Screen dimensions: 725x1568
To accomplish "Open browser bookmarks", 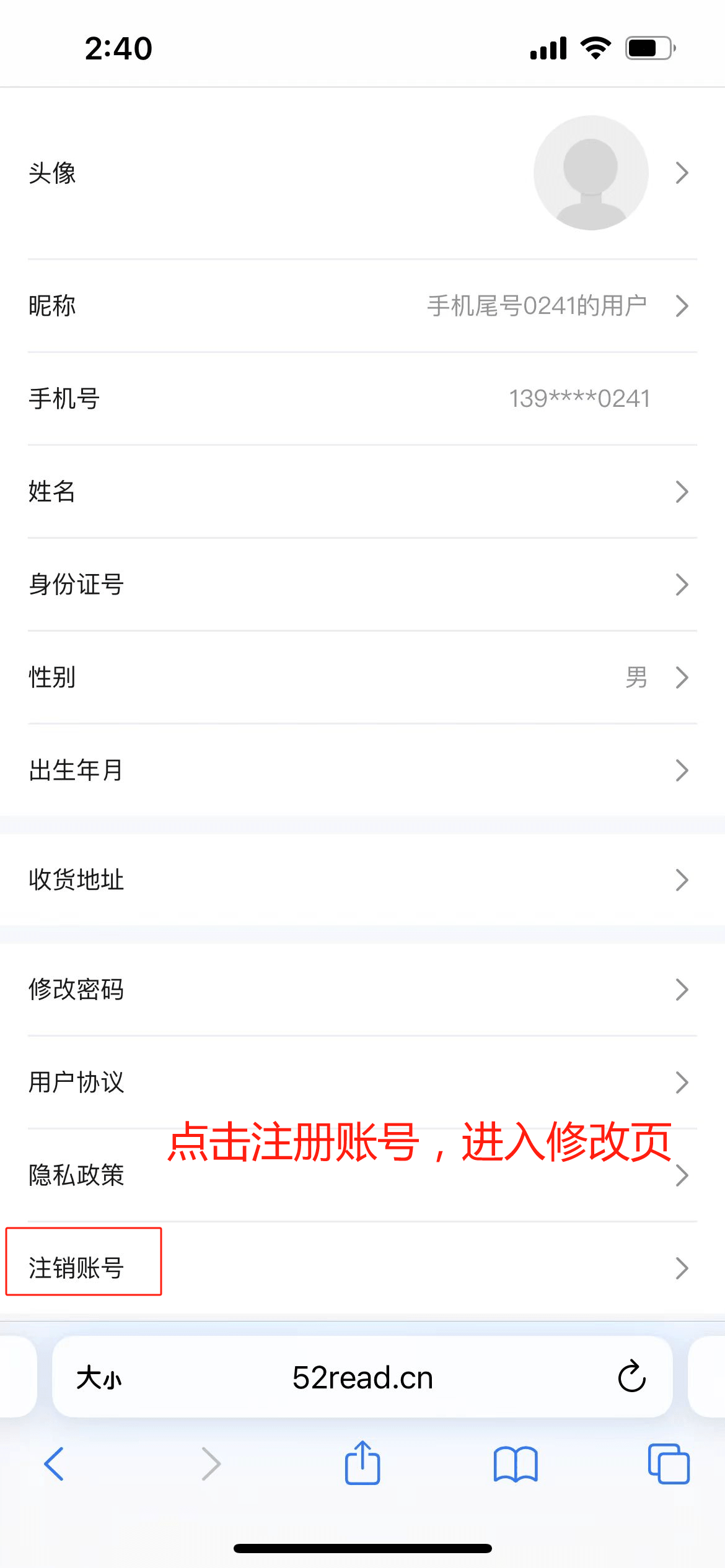I will (x=516, y=1464).
